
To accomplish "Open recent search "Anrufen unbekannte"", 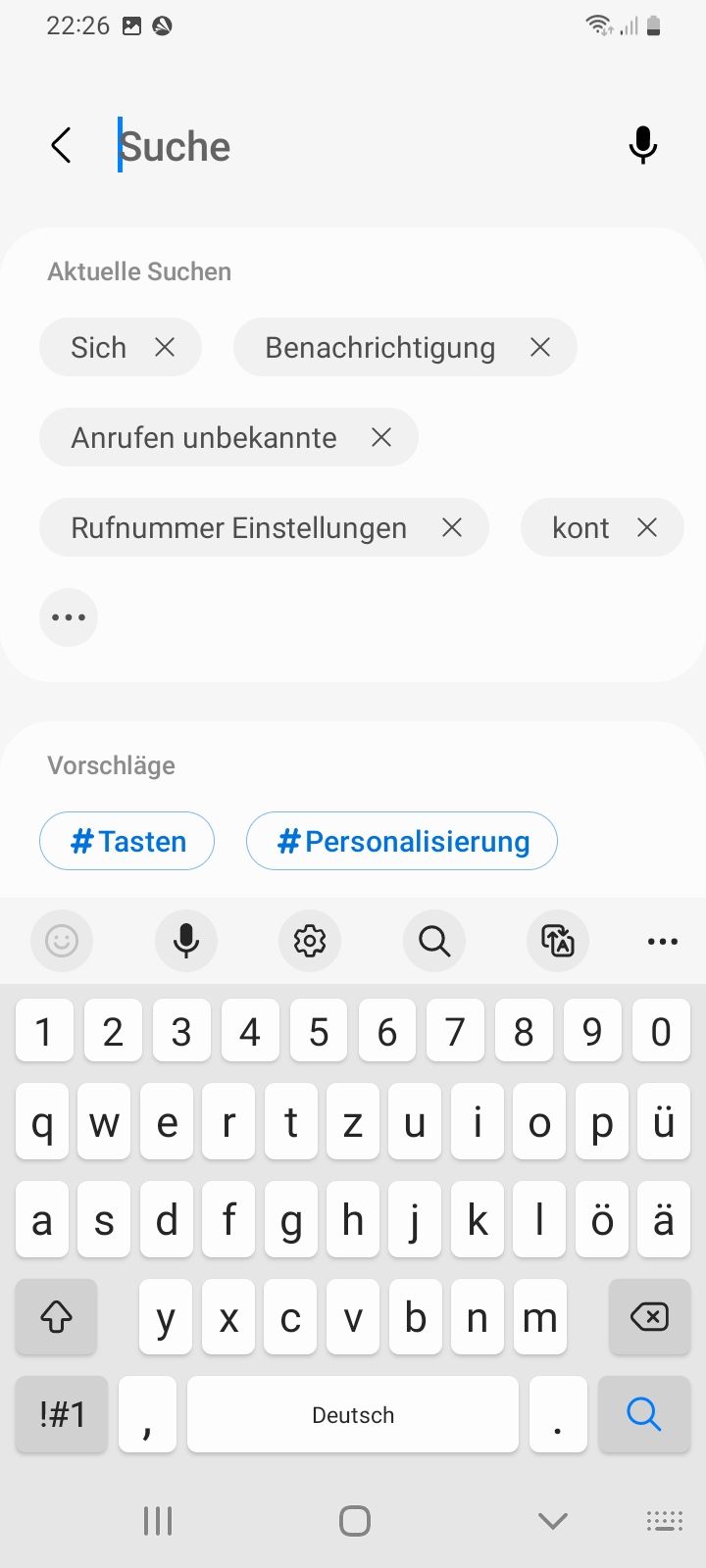I will [203, 438].
